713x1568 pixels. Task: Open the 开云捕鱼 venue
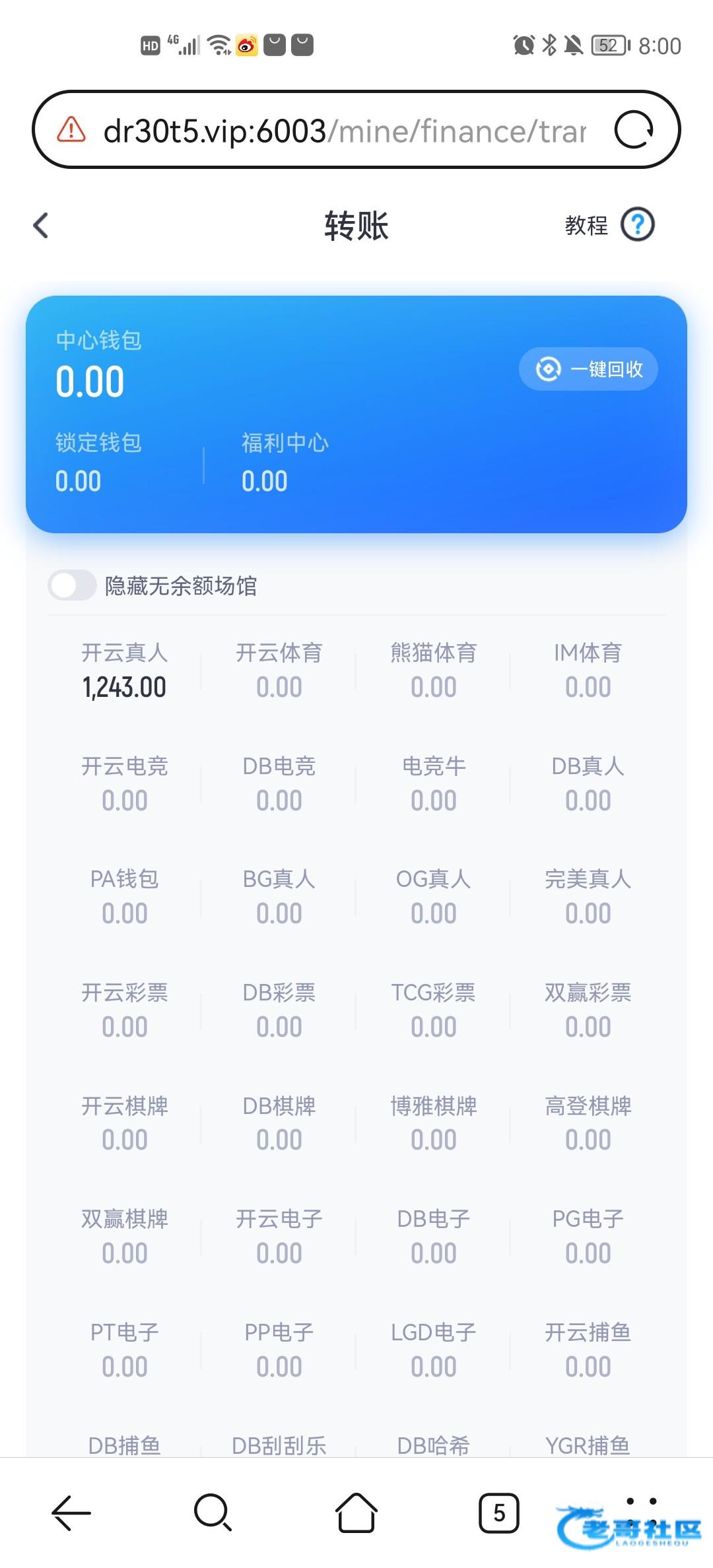pyautogui.click(x=588, y=1349)
